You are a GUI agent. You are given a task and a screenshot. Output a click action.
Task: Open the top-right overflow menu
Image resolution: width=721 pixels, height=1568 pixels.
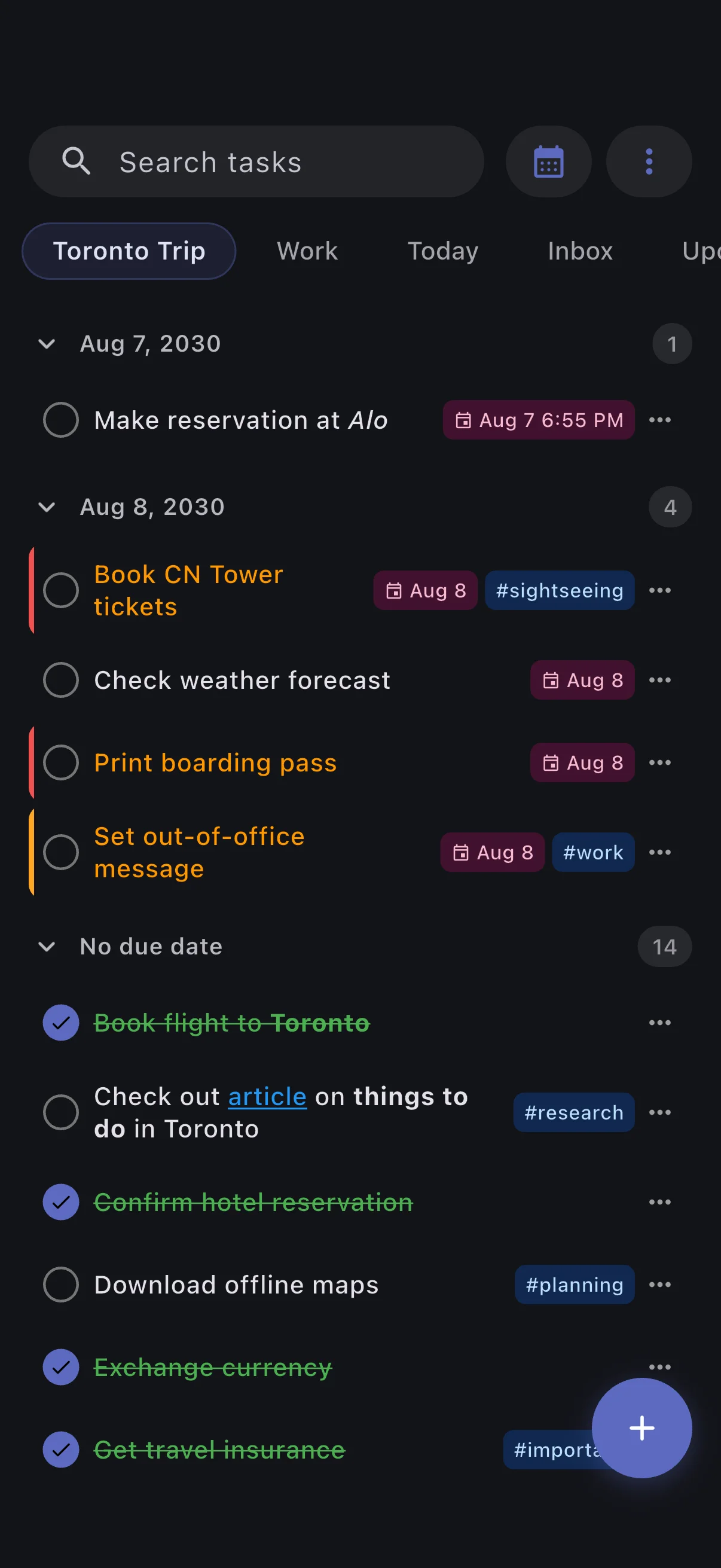point(649,161)
